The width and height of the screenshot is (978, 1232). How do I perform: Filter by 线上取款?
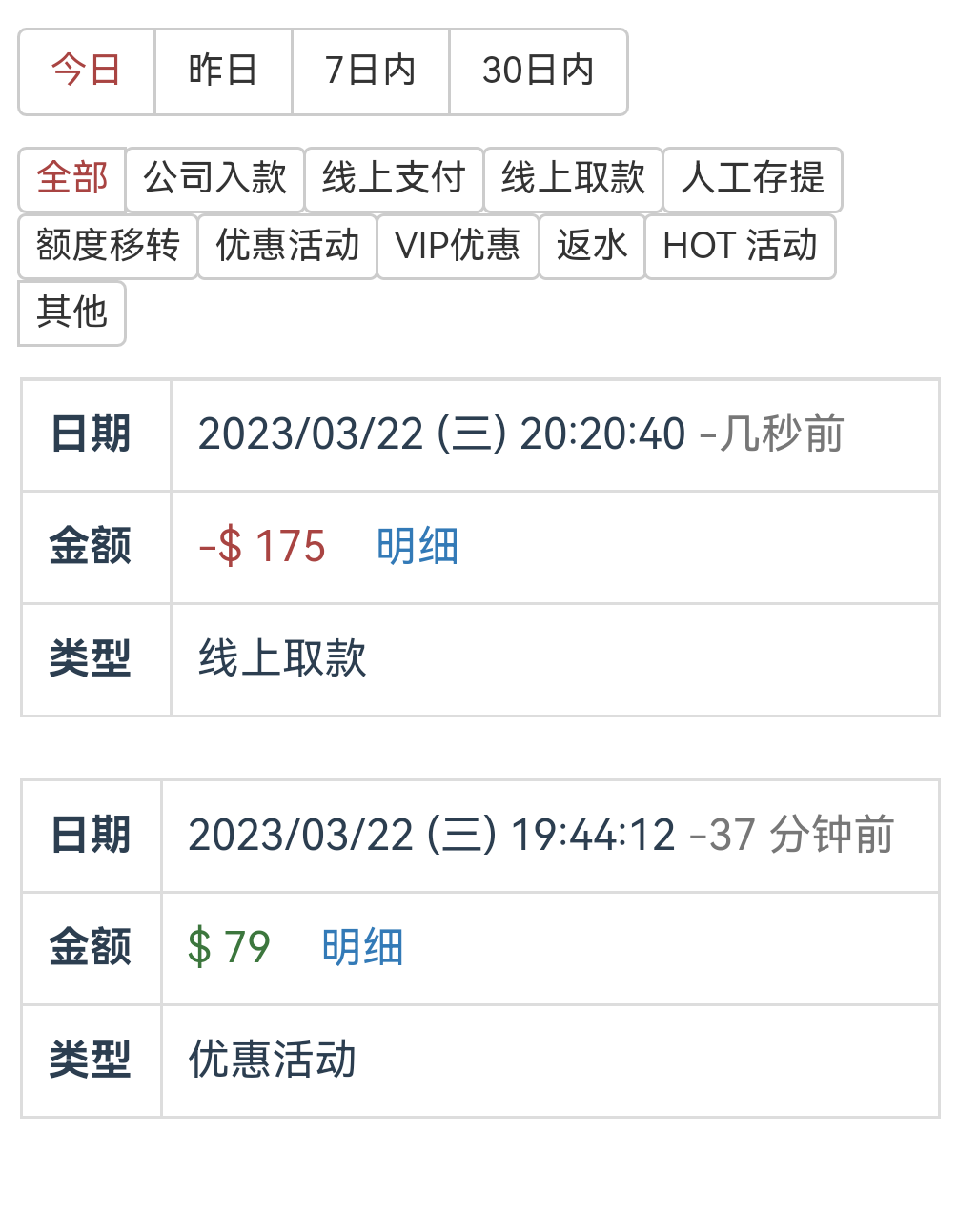pos(573,179)
